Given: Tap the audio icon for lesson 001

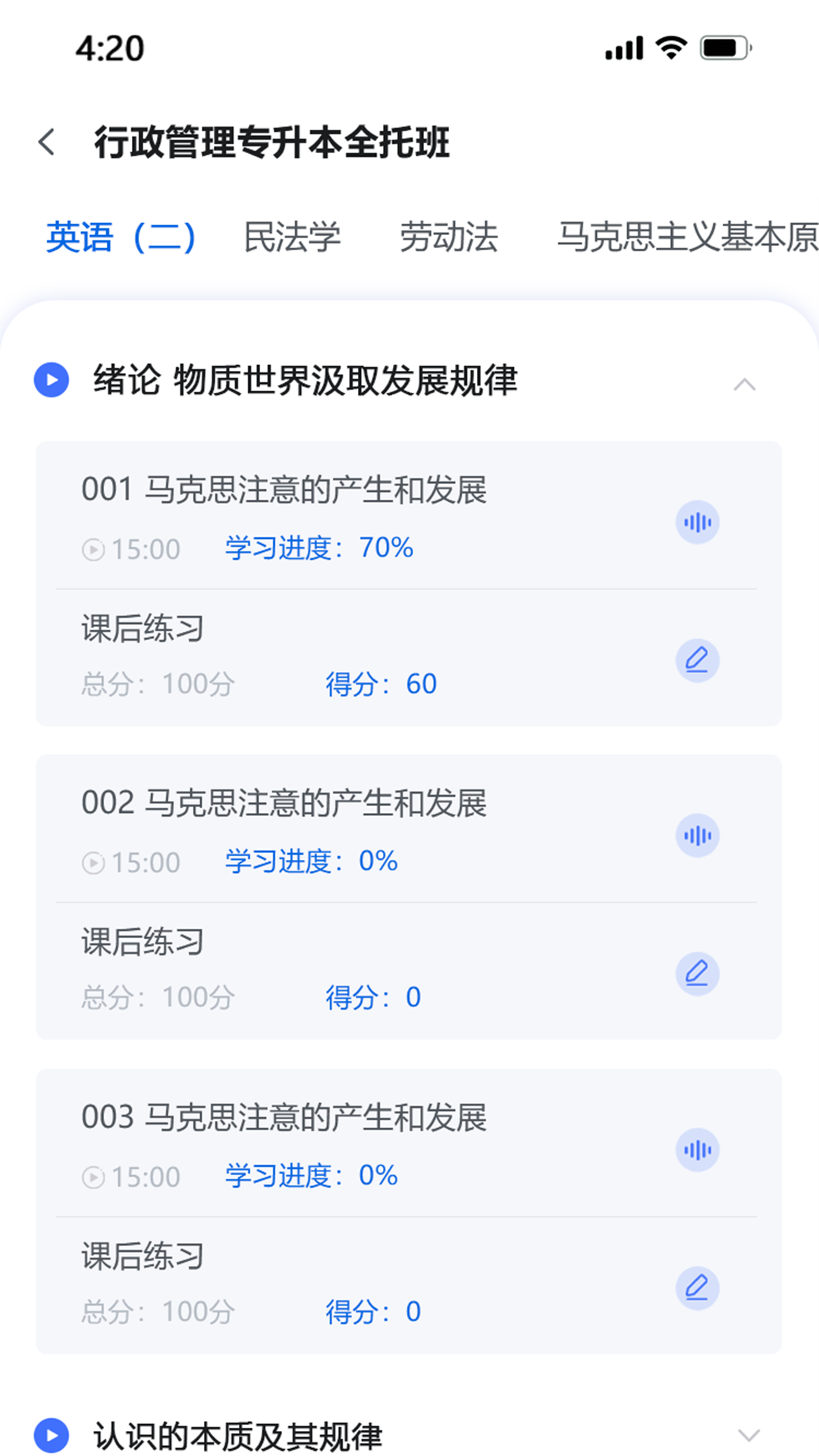Looking at the screenshot, I should [x=698, y=522].
